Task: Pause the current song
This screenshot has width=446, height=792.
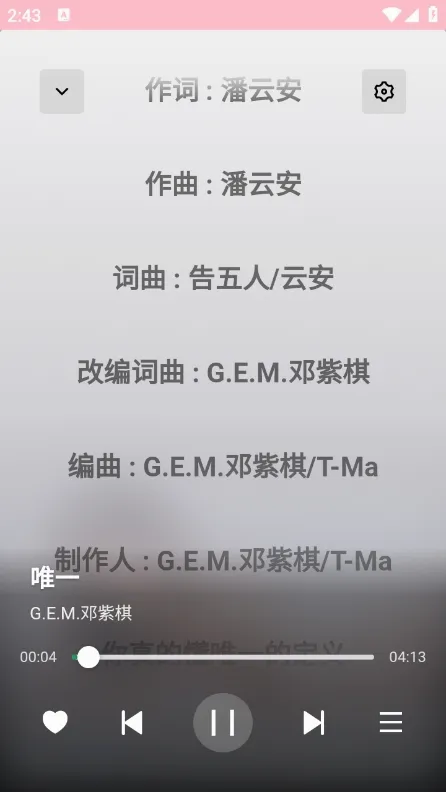Action: pos(223,722)
